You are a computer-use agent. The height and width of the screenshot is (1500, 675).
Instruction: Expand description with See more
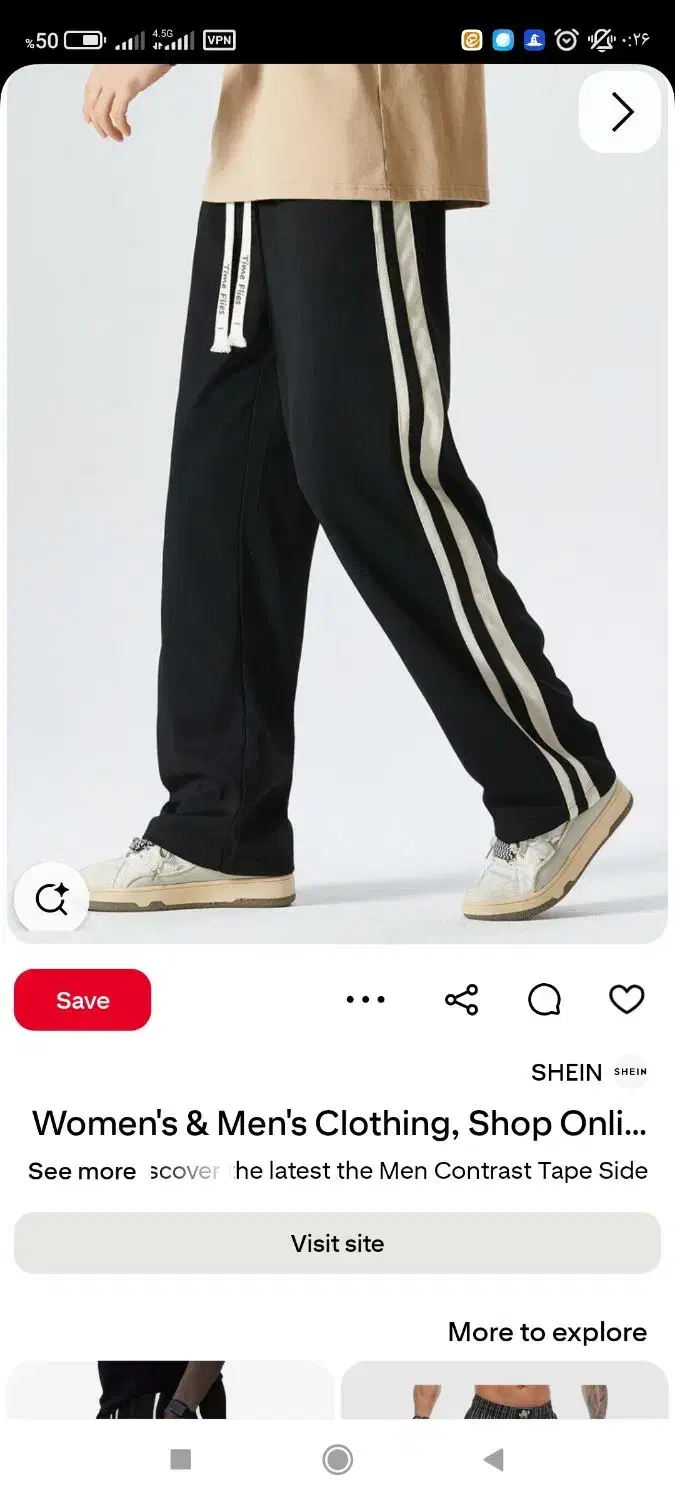[x=82, y=1171]
